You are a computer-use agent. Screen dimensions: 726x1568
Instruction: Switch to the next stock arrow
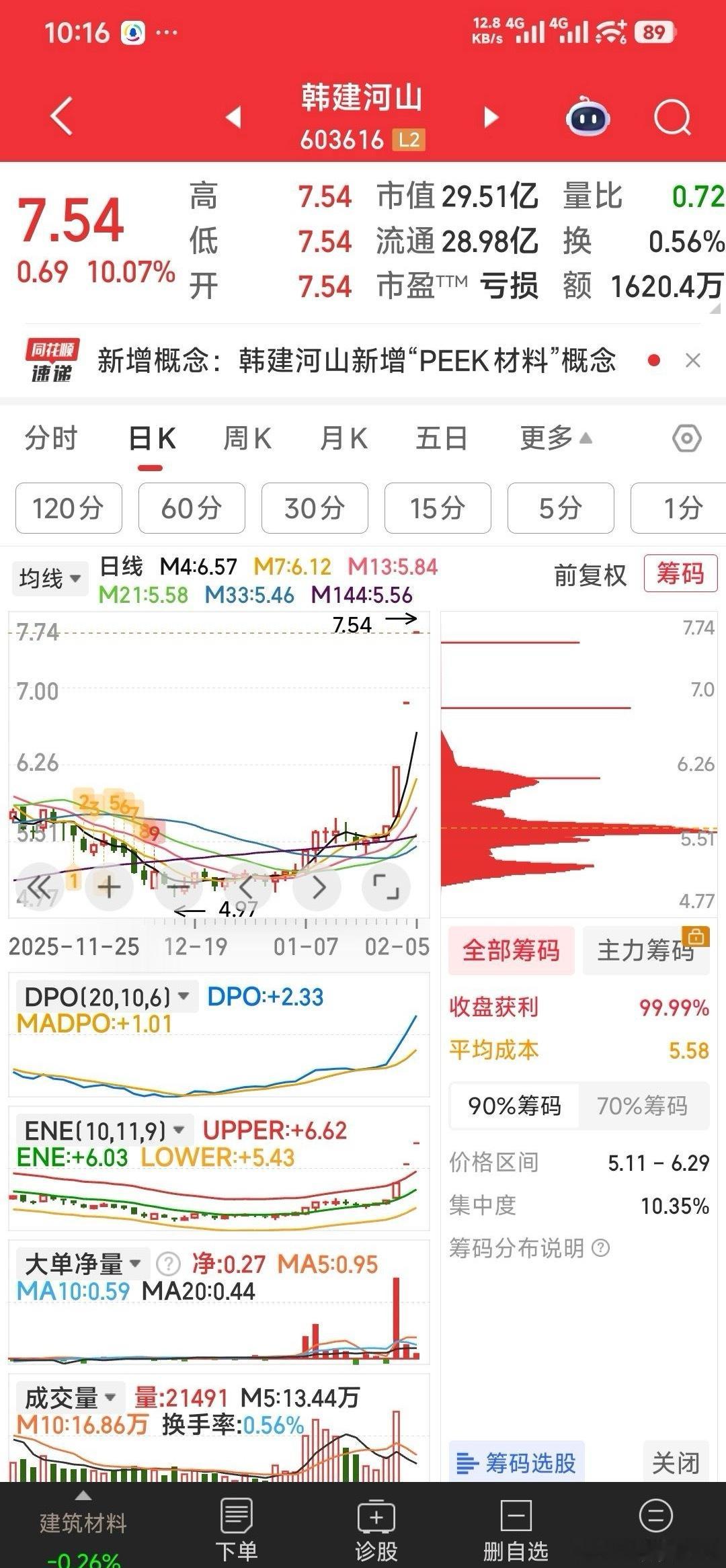491,118
